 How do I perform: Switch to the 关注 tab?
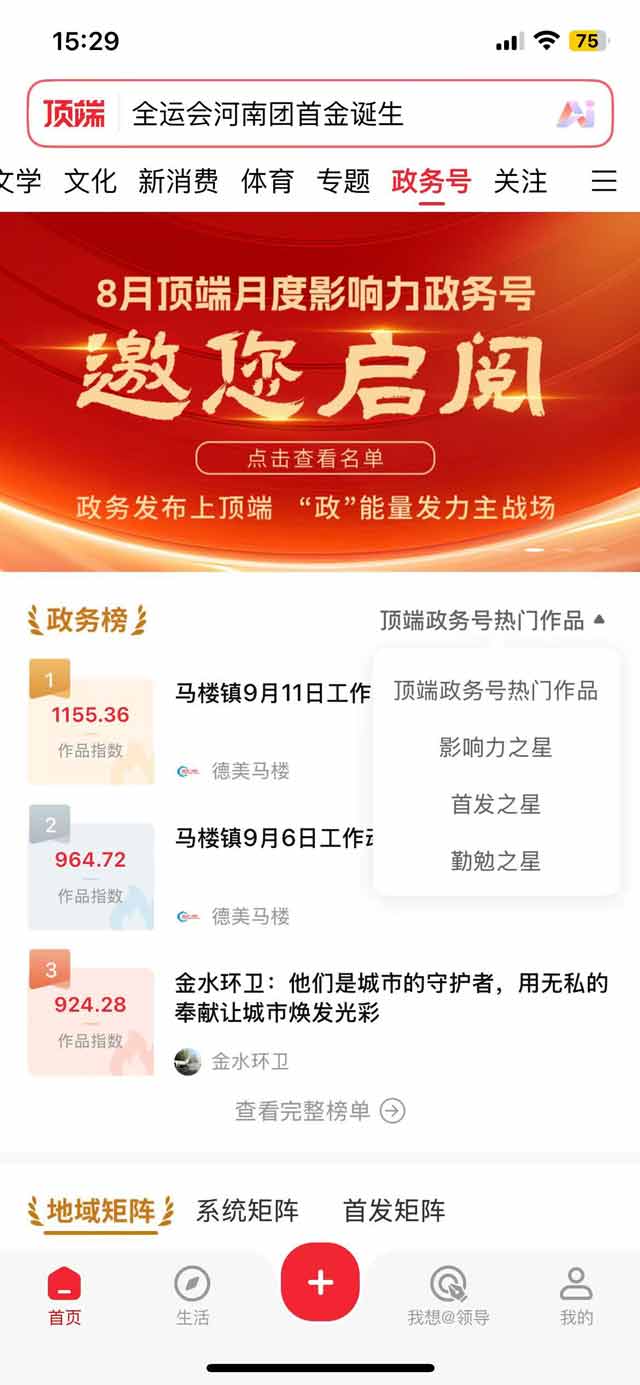520,181
